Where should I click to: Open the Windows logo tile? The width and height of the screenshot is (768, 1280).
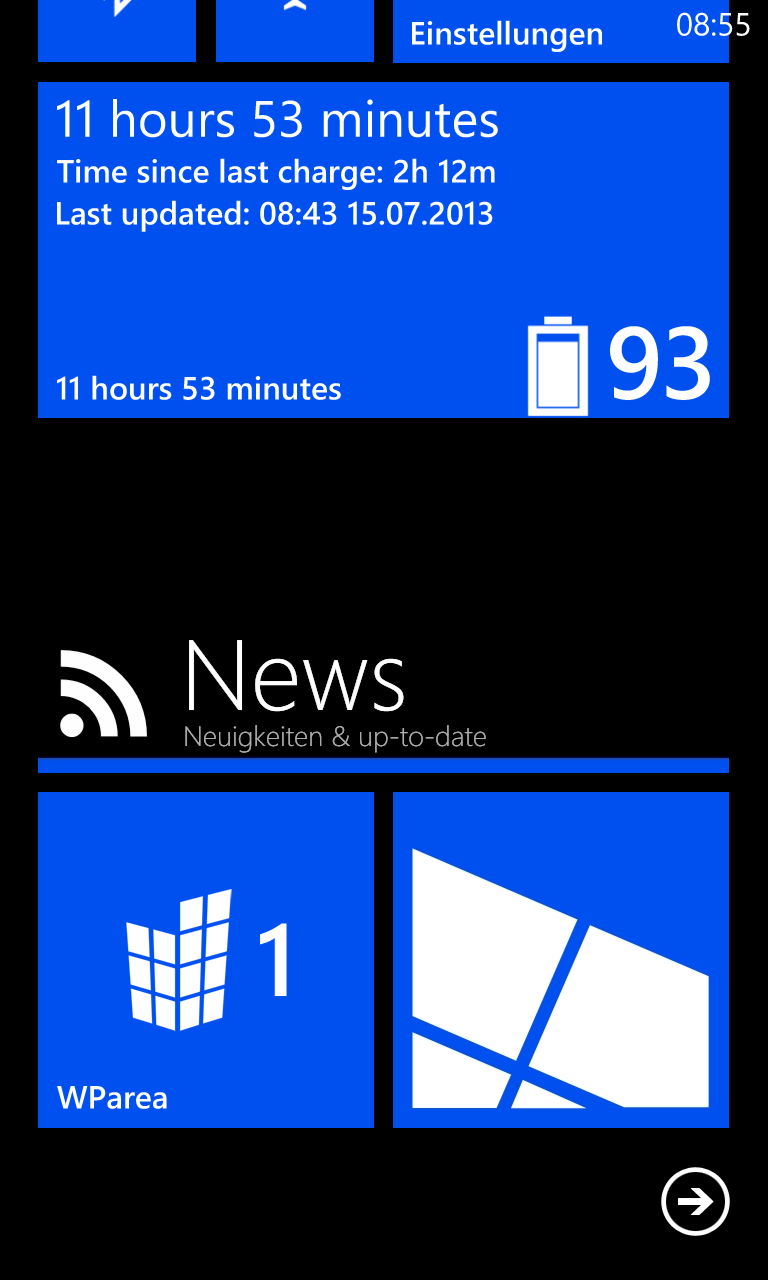[561, 960]
